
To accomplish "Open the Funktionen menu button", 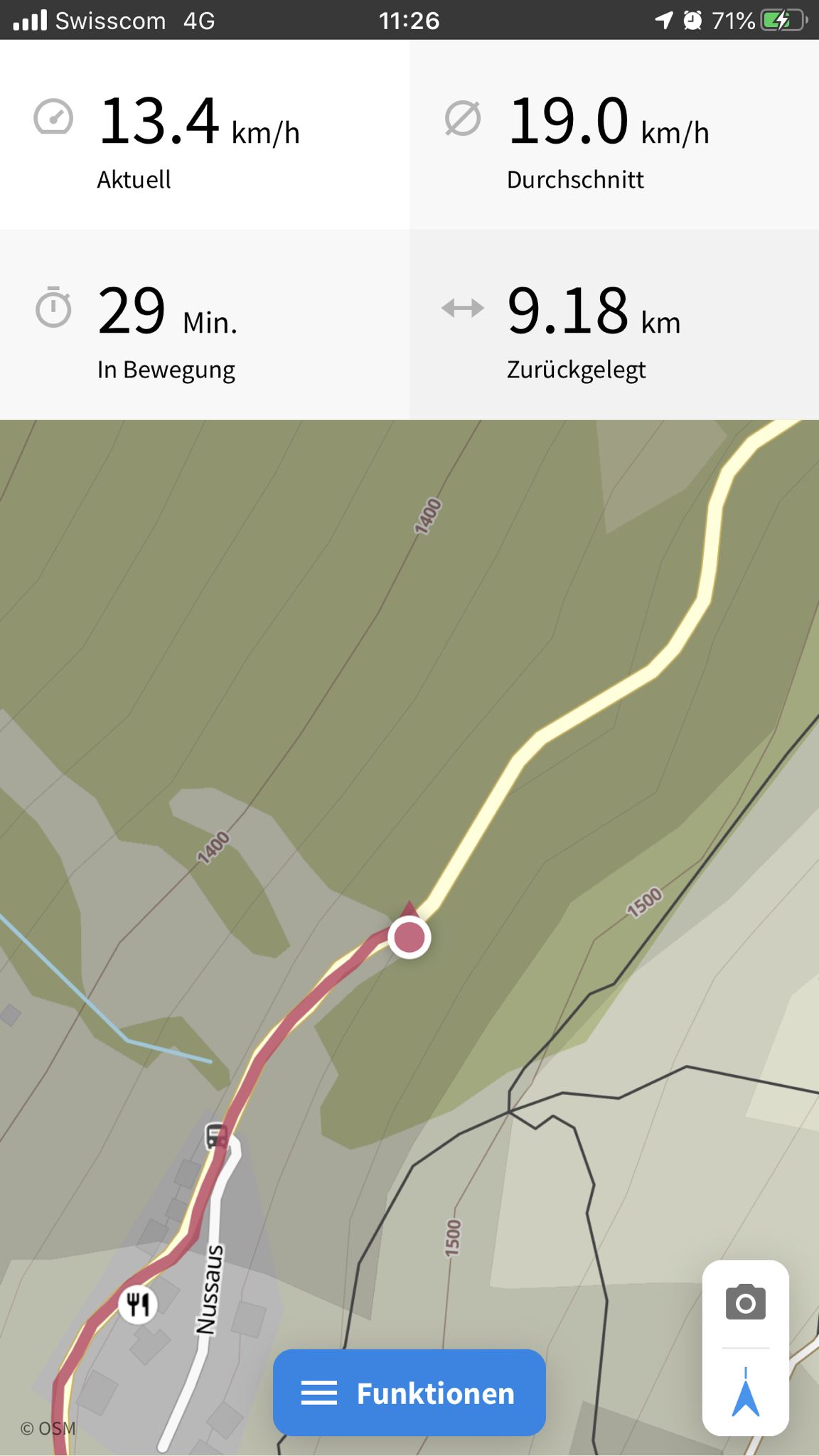I will 409,1392.
